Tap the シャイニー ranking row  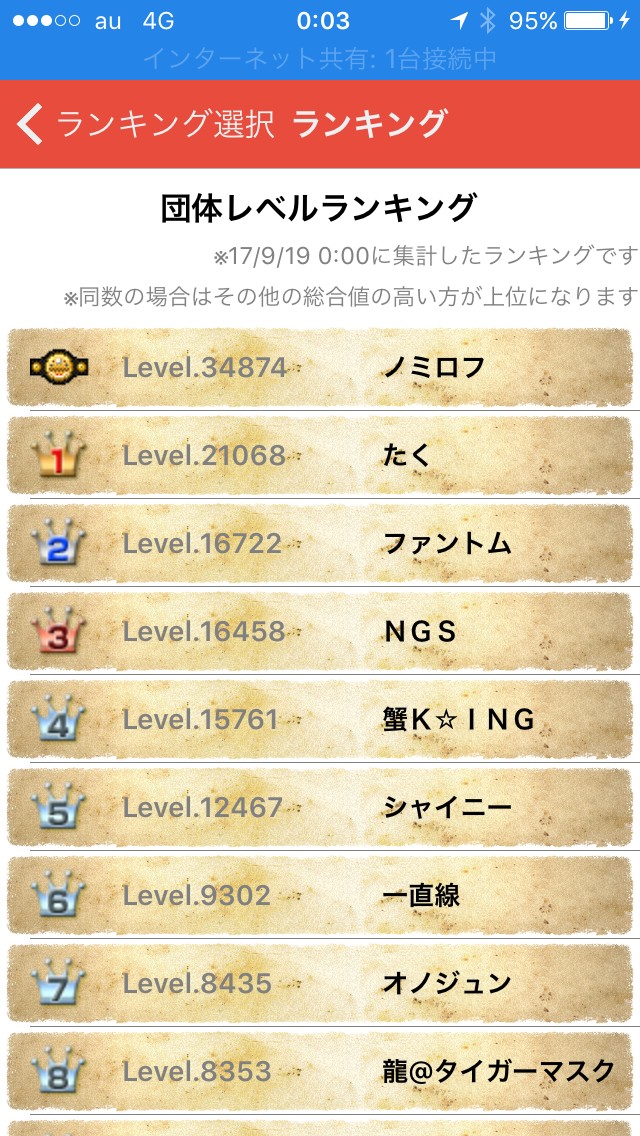pyautogui.click(x=320, y=807)
